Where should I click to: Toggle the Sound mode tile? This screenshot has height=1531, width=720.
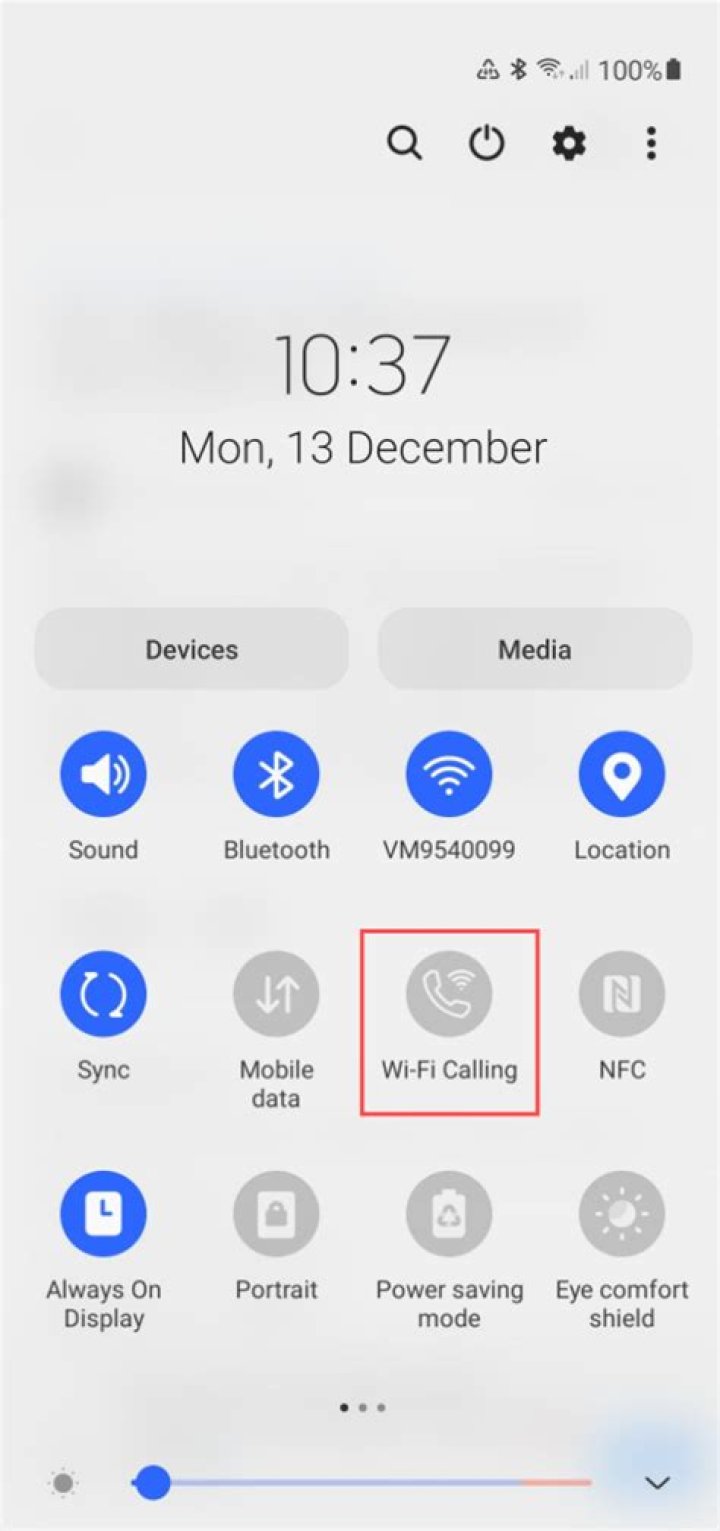(x=103, y=774)
